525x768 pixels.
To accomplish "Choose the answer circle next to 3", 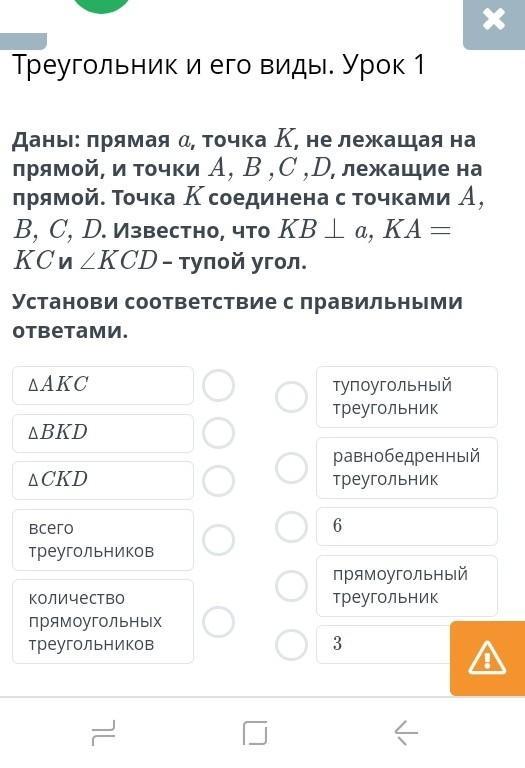I will click(291, 645).
